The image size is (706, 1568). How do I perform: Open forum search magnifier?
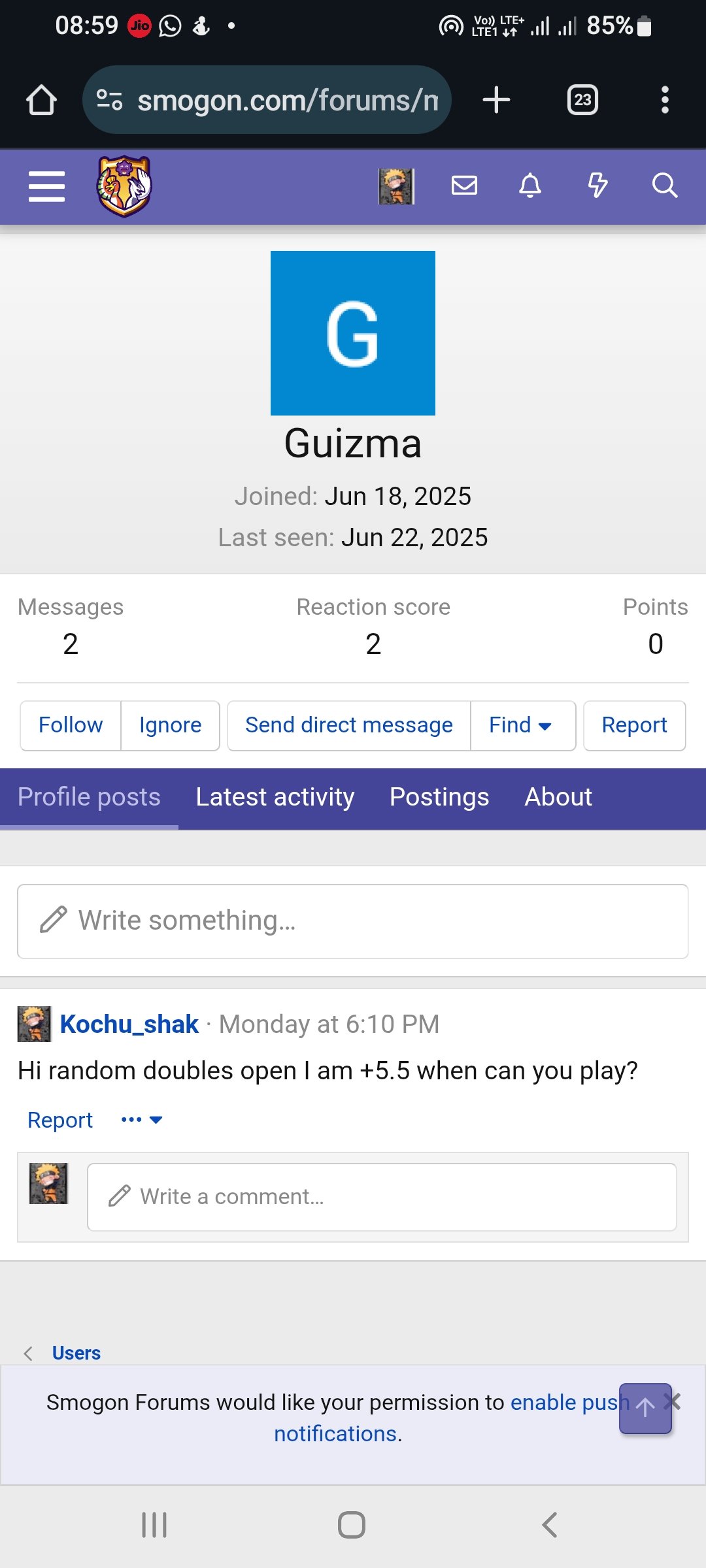click(x=665, y=186)
